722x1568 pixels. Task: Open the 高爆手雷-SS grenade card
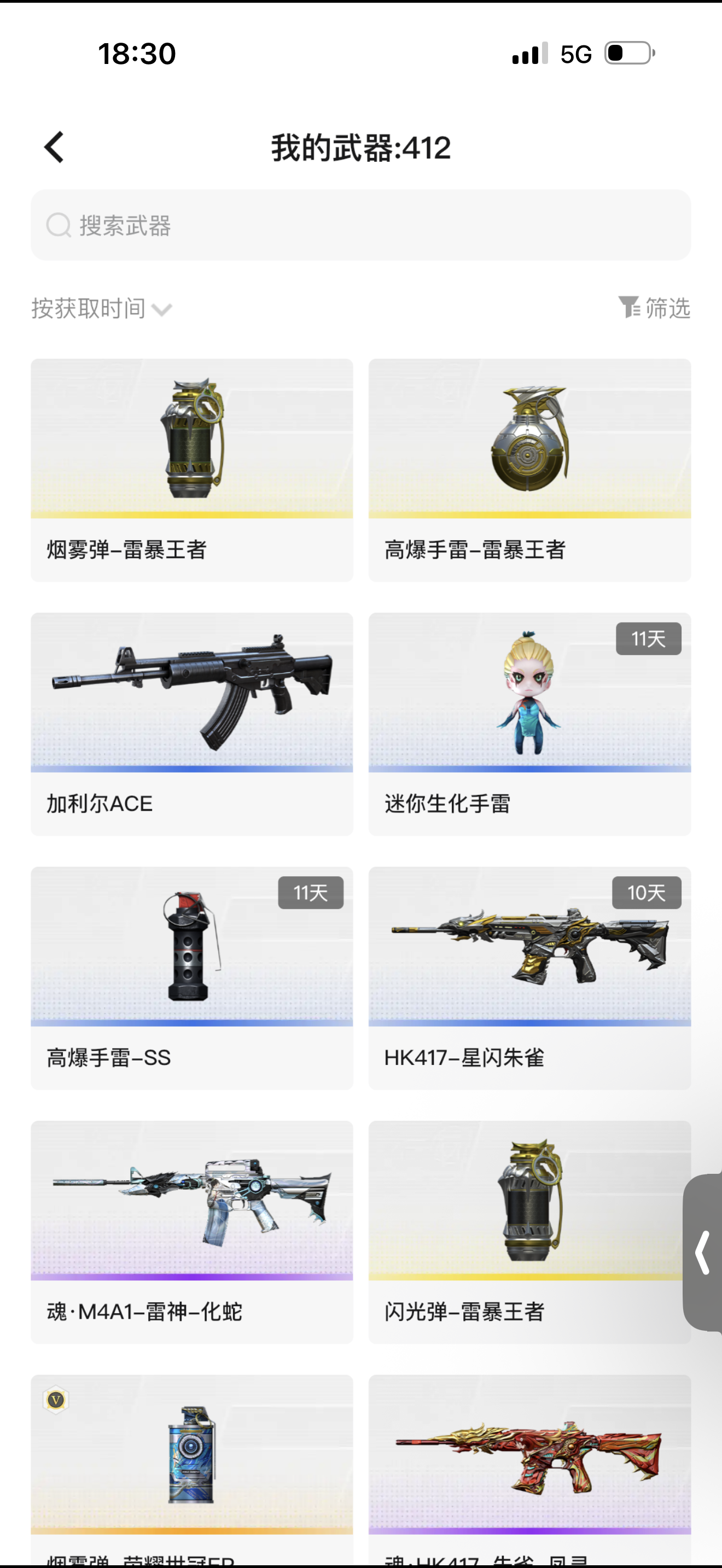click(x=192, y=977)
